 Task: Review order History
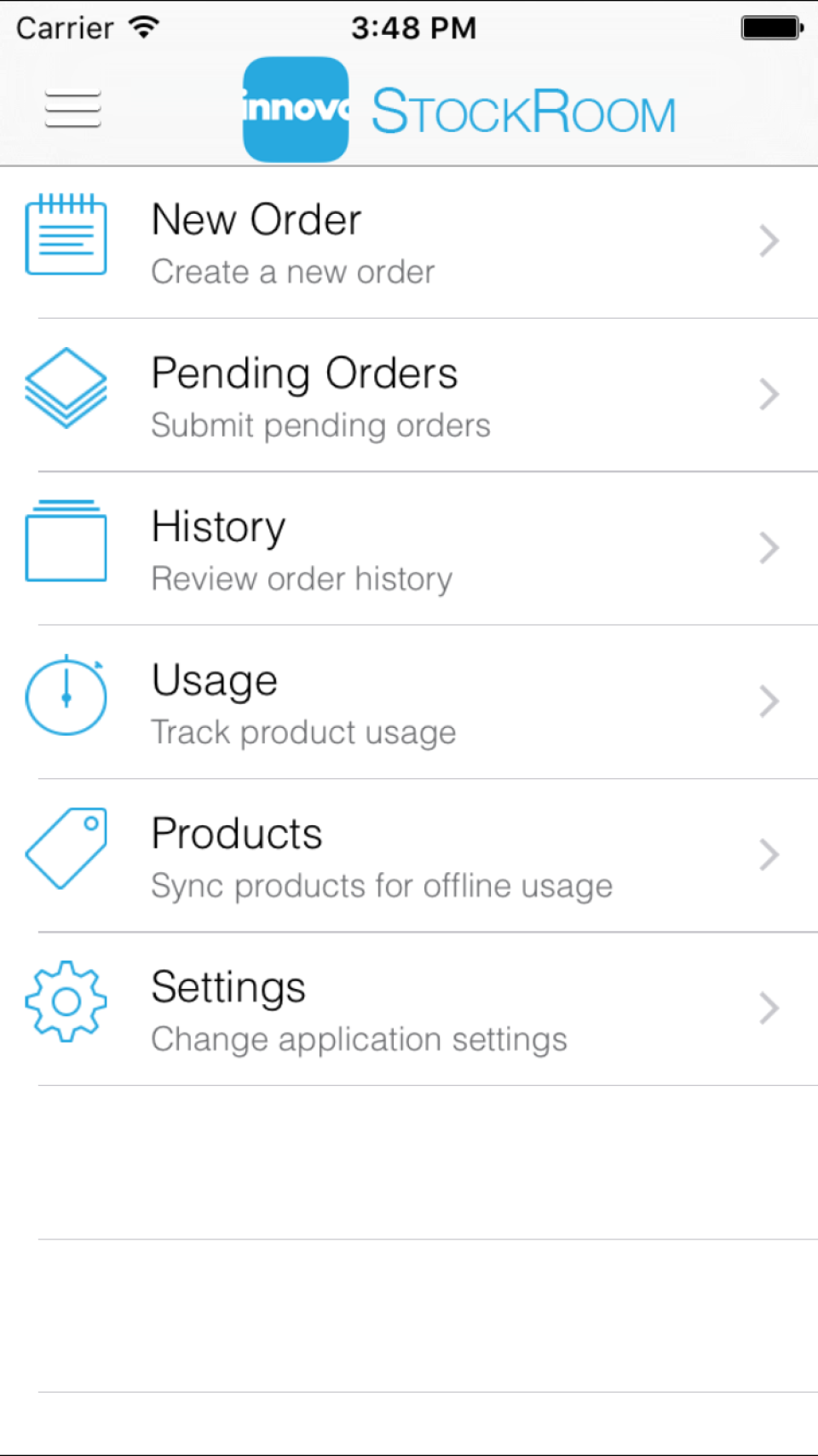pos(409,549)
